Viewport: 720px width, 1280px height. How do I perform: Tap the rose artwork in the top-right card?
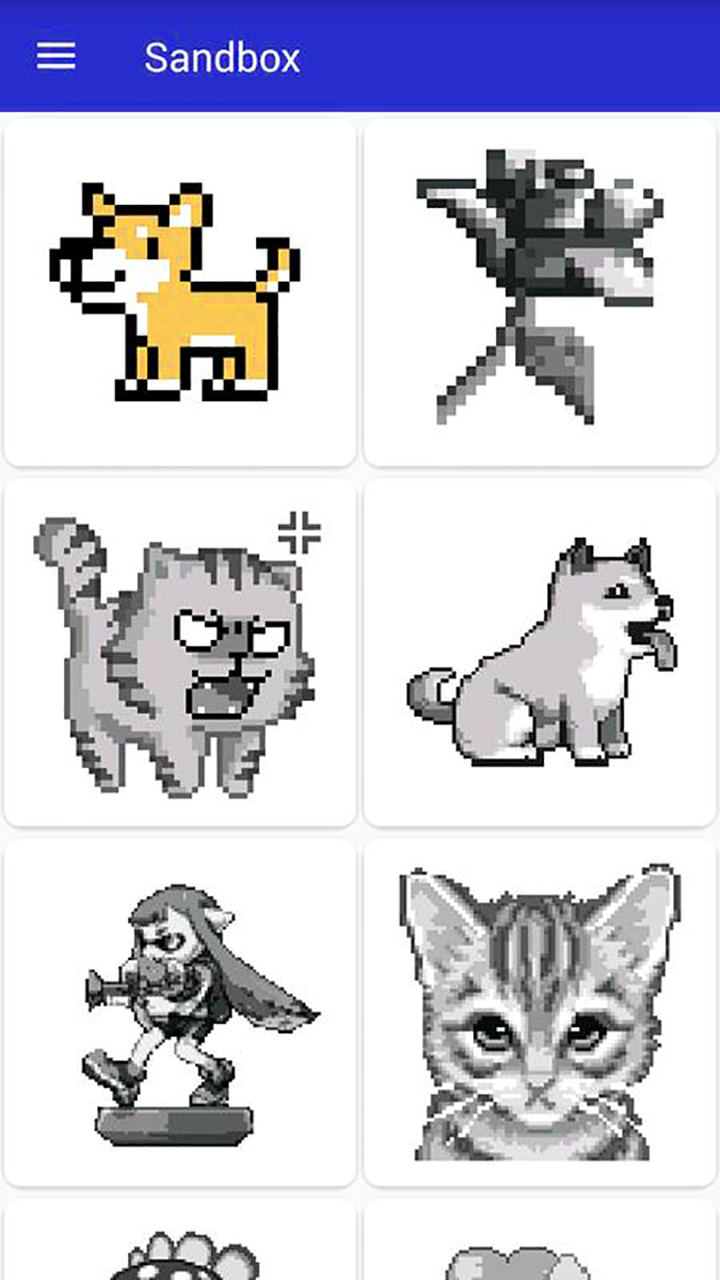[540, 290]
